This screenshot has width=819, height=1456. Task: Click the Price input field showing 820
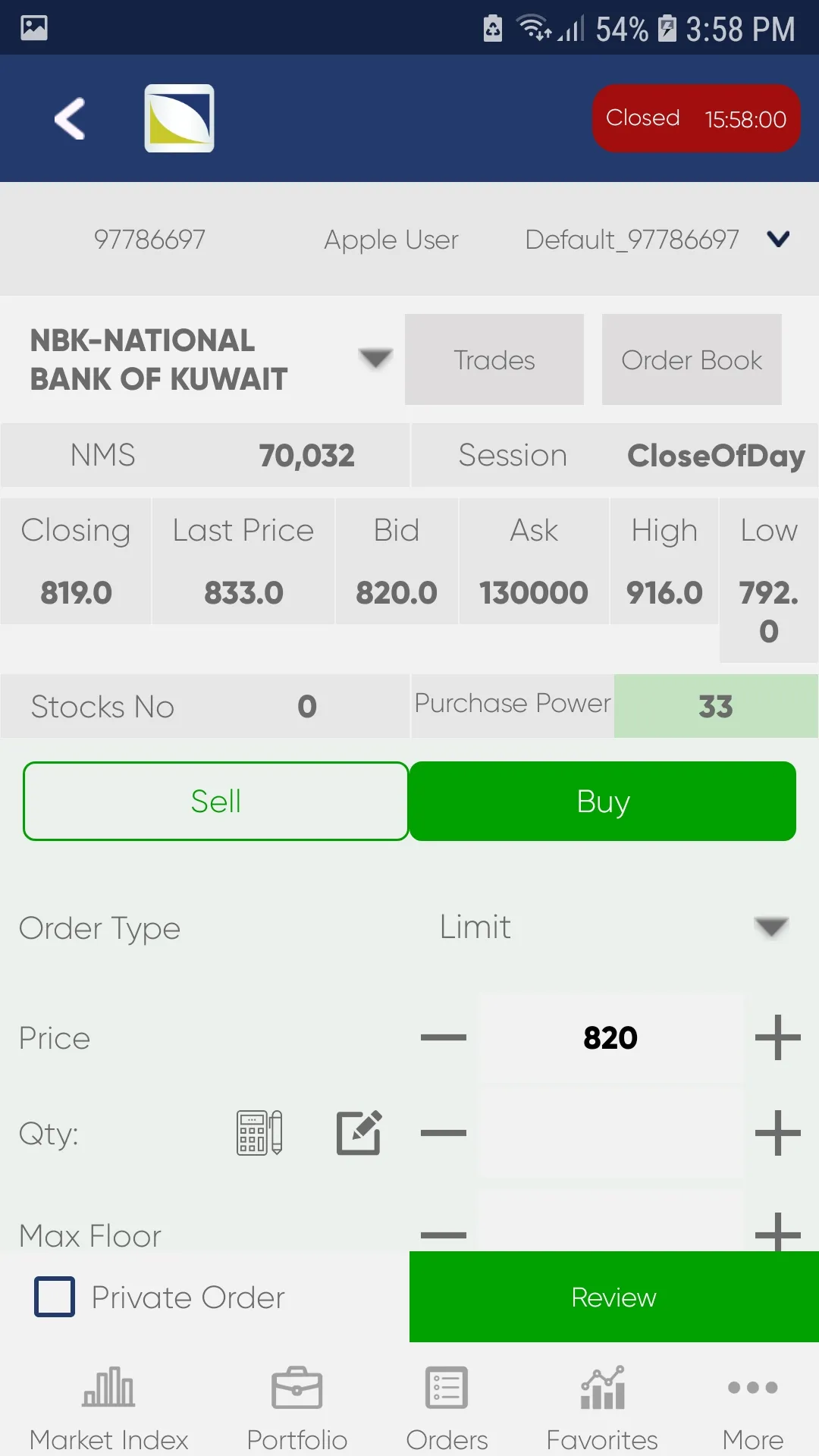(x=610, y=1037)
